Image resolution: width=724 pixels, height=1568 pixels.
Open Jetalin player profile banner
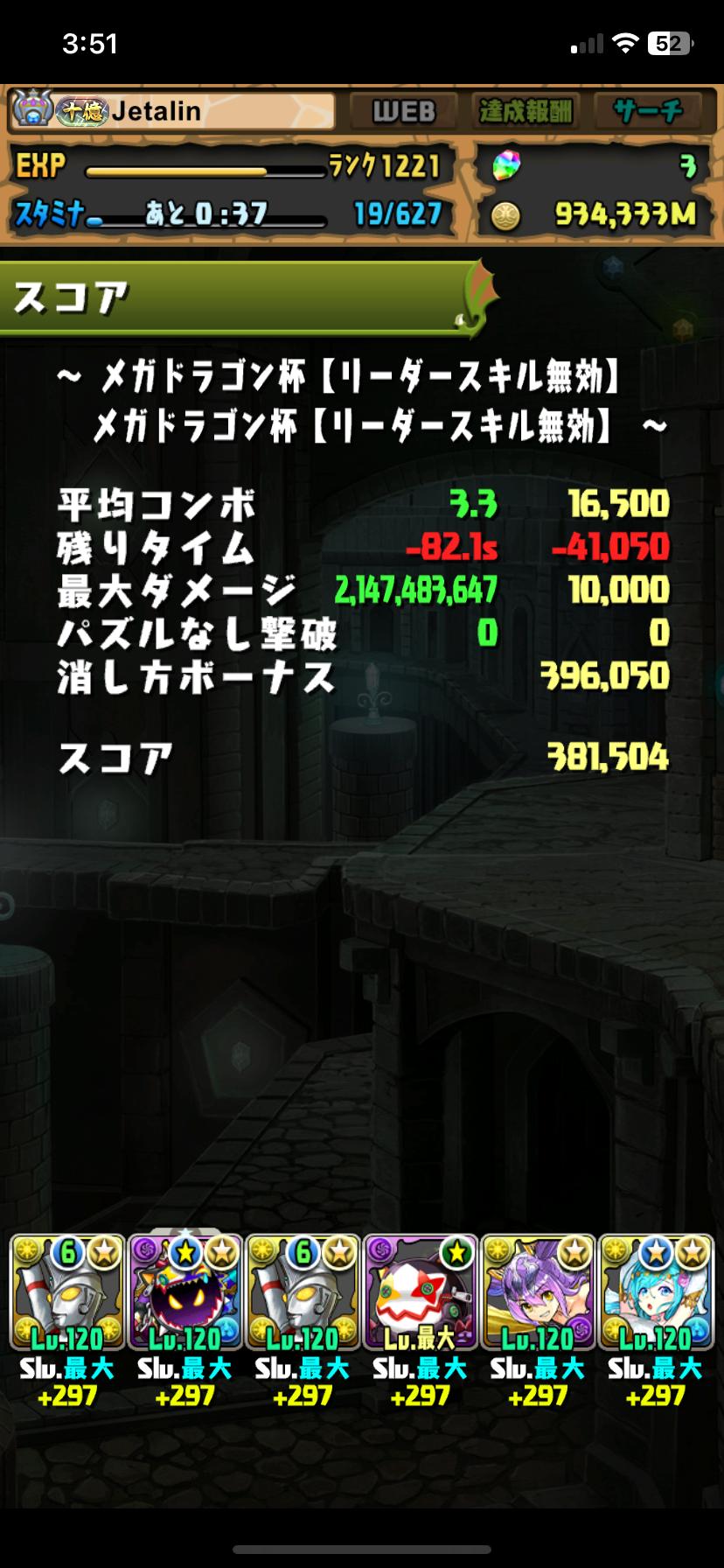(173, 111)
